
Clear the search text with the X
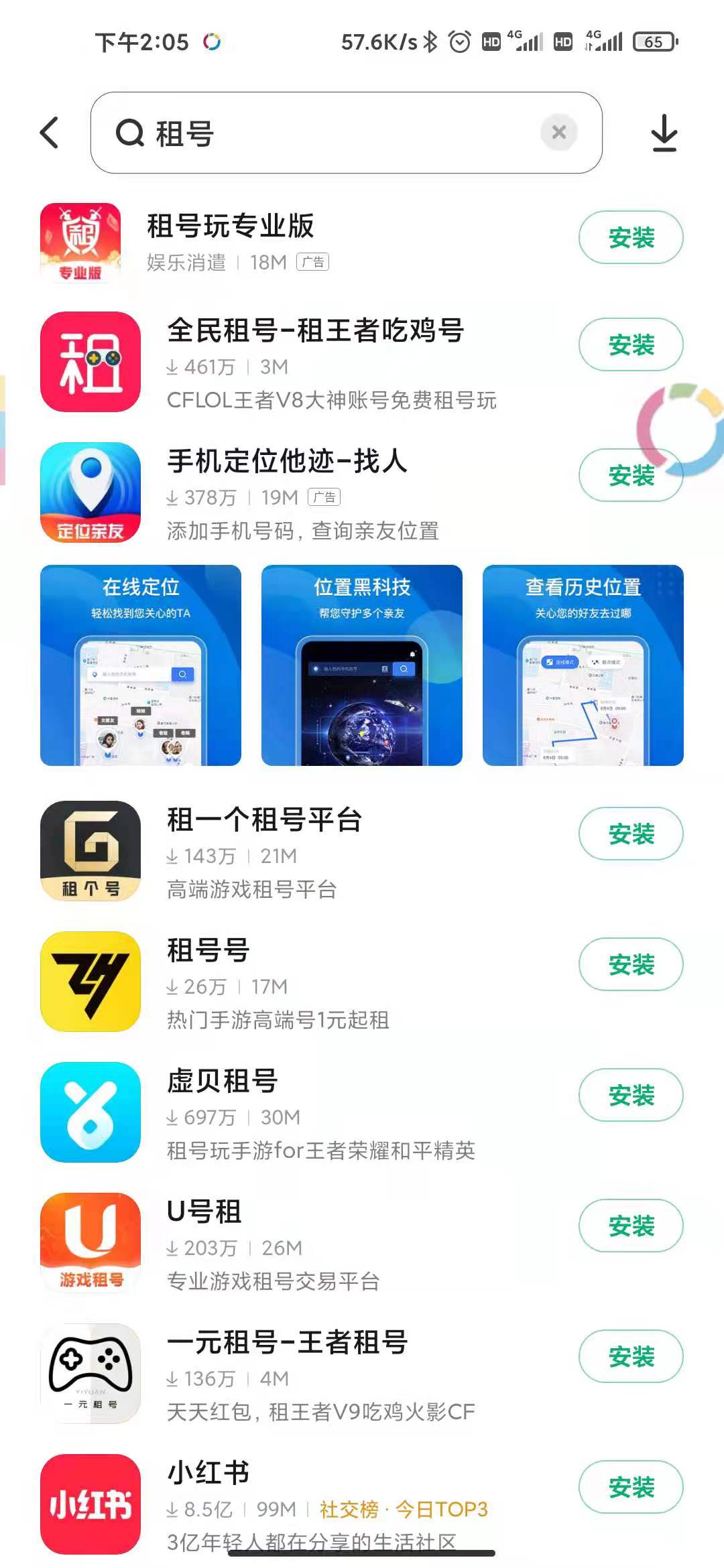(x=558, y=133)
